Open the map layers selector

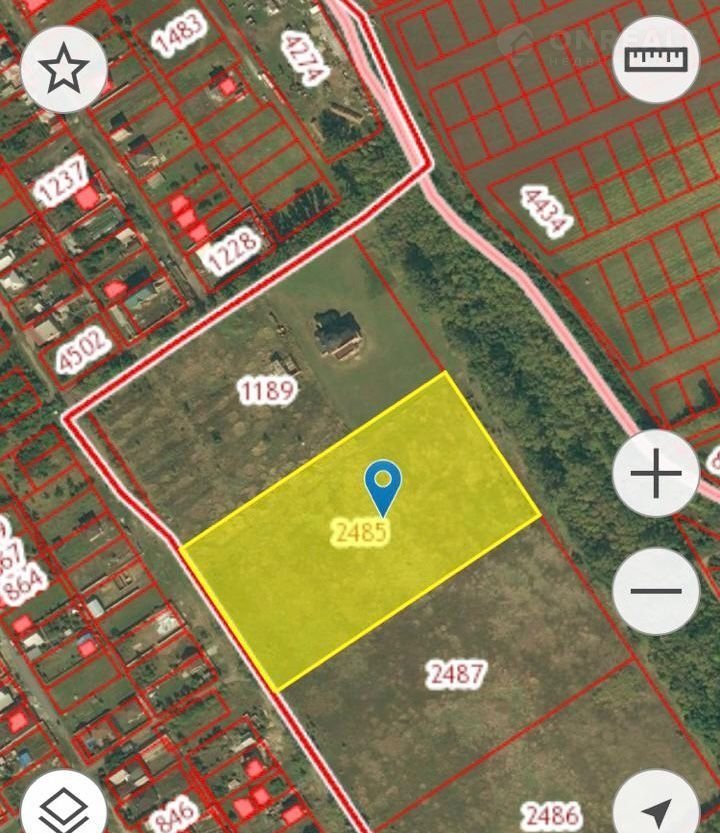tap(64, 805)
